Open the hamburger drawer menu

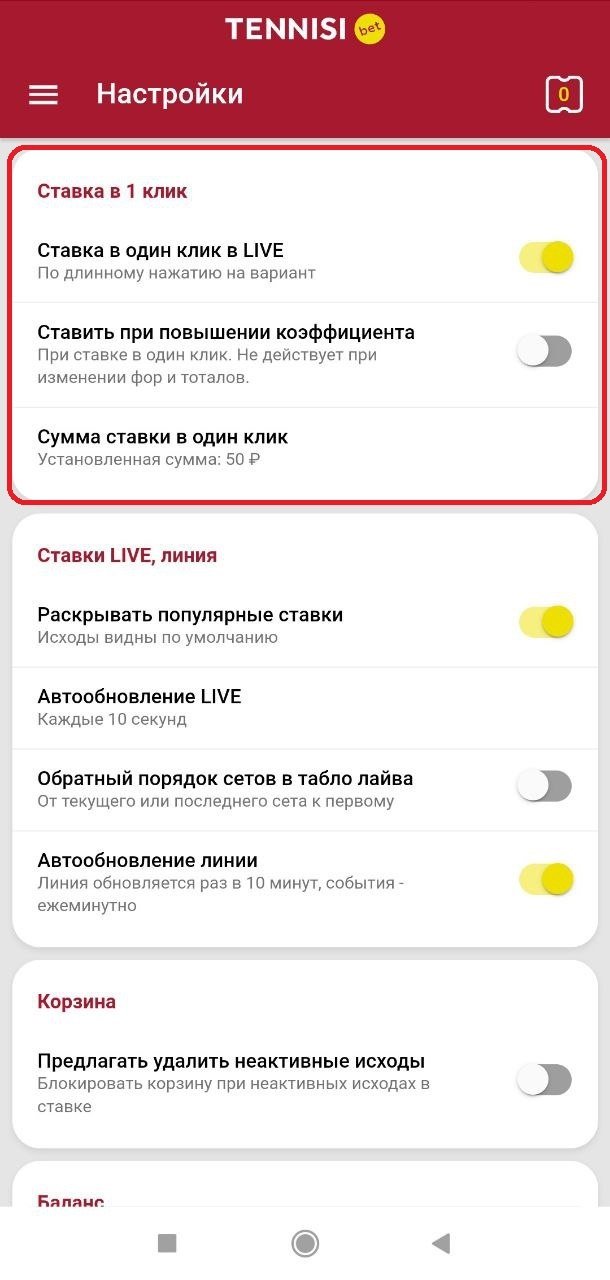43,94
